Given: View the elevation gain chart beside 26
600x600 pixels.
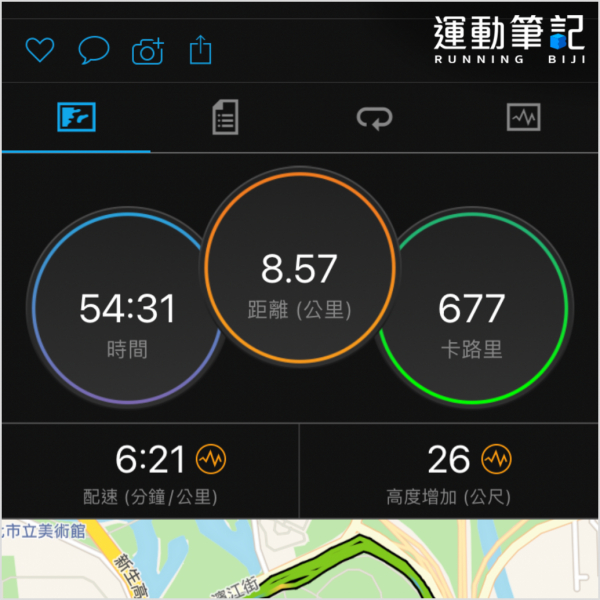Looking at the screenshot, I should coord(495,459).
